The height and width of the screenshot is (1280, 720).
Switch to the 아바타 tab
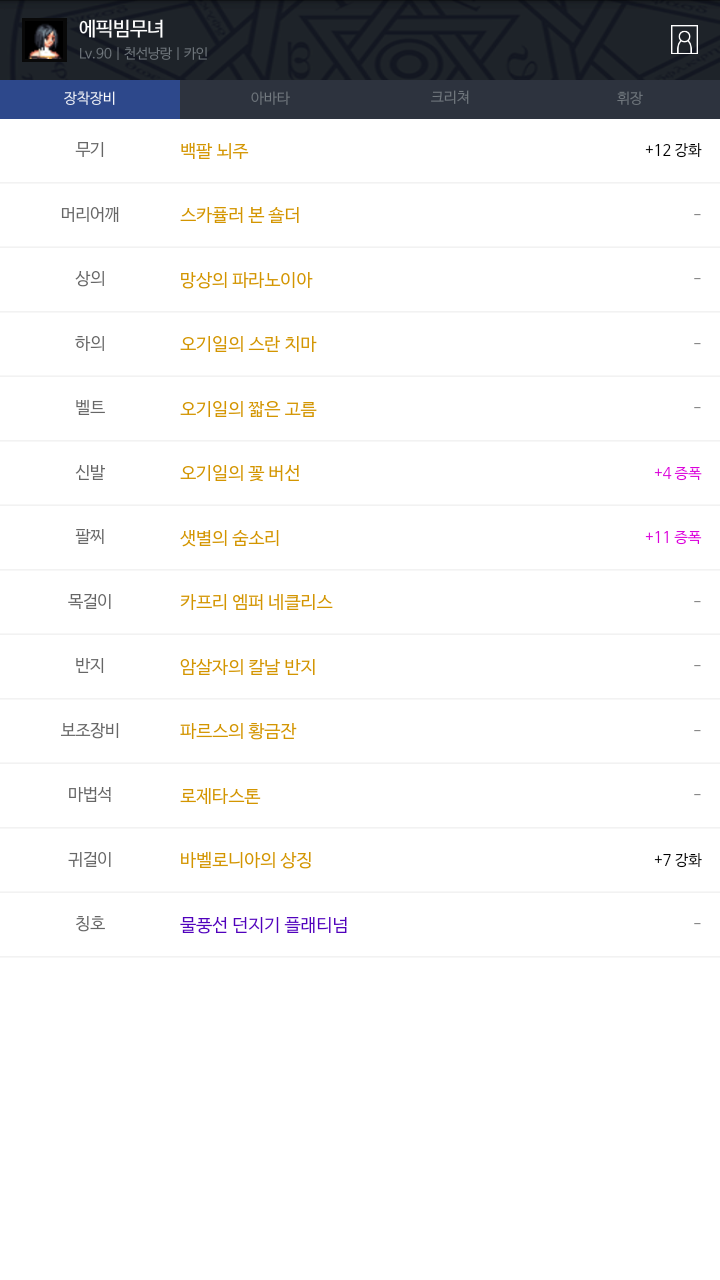[270, 98]
